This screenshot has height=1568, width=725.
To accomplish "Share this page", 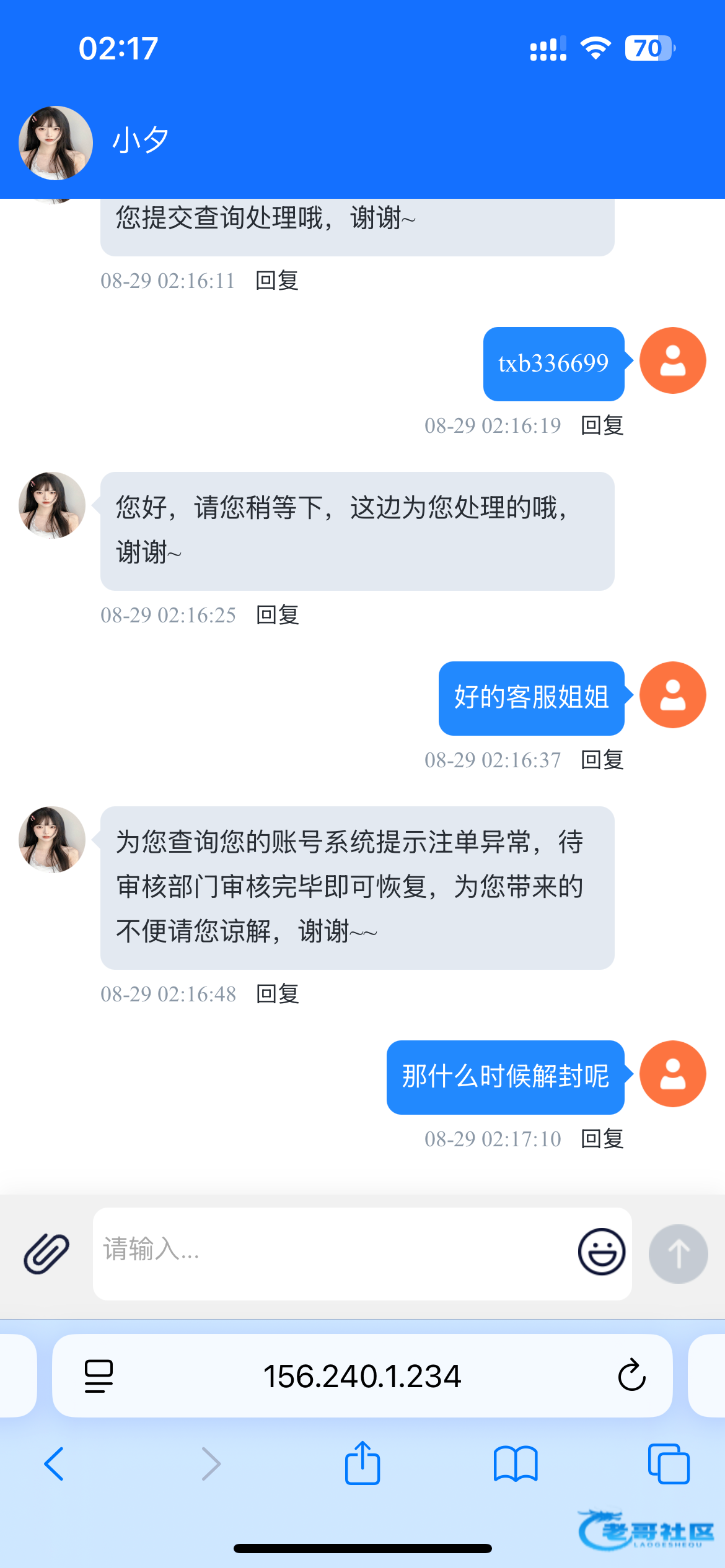I will pos(362,1463).
